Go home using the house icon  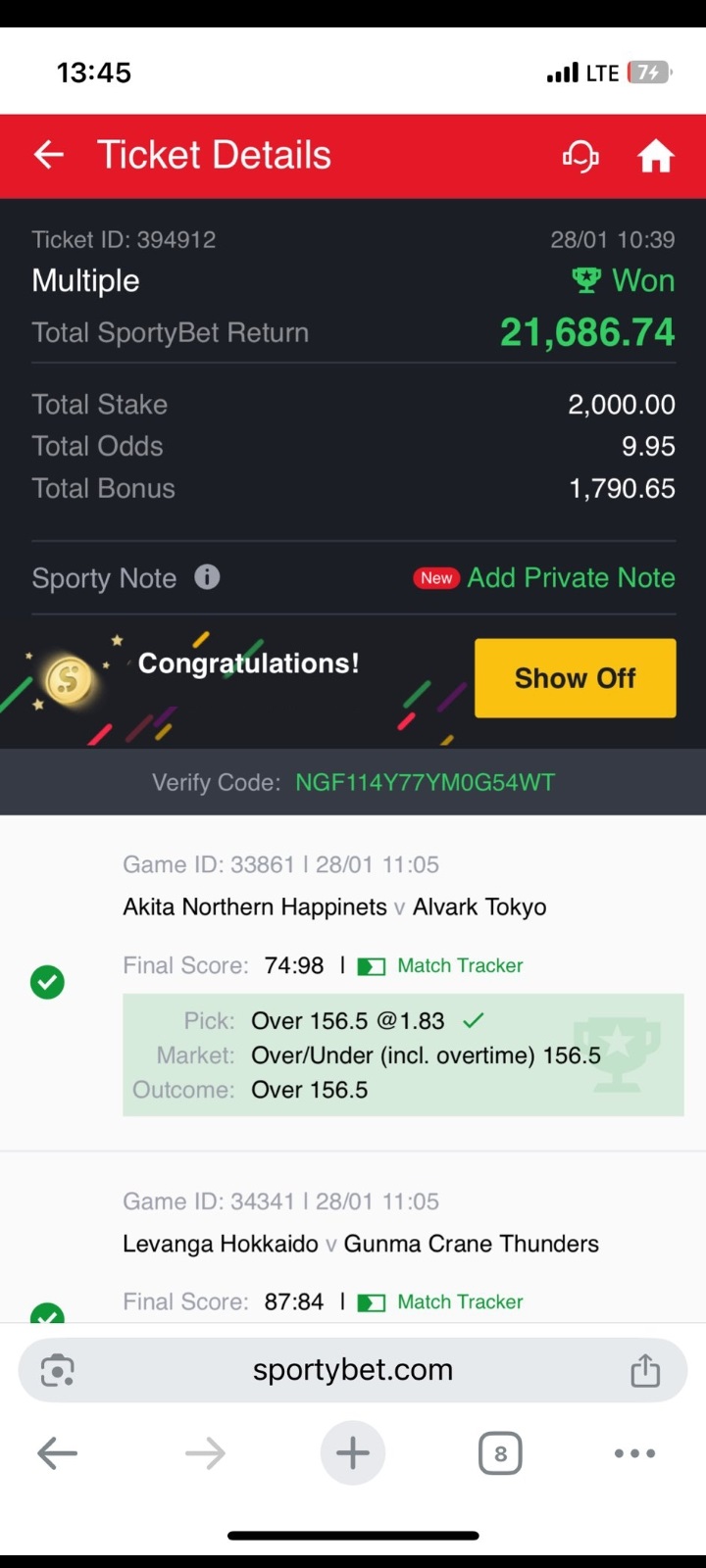click(x=655, y=155)
